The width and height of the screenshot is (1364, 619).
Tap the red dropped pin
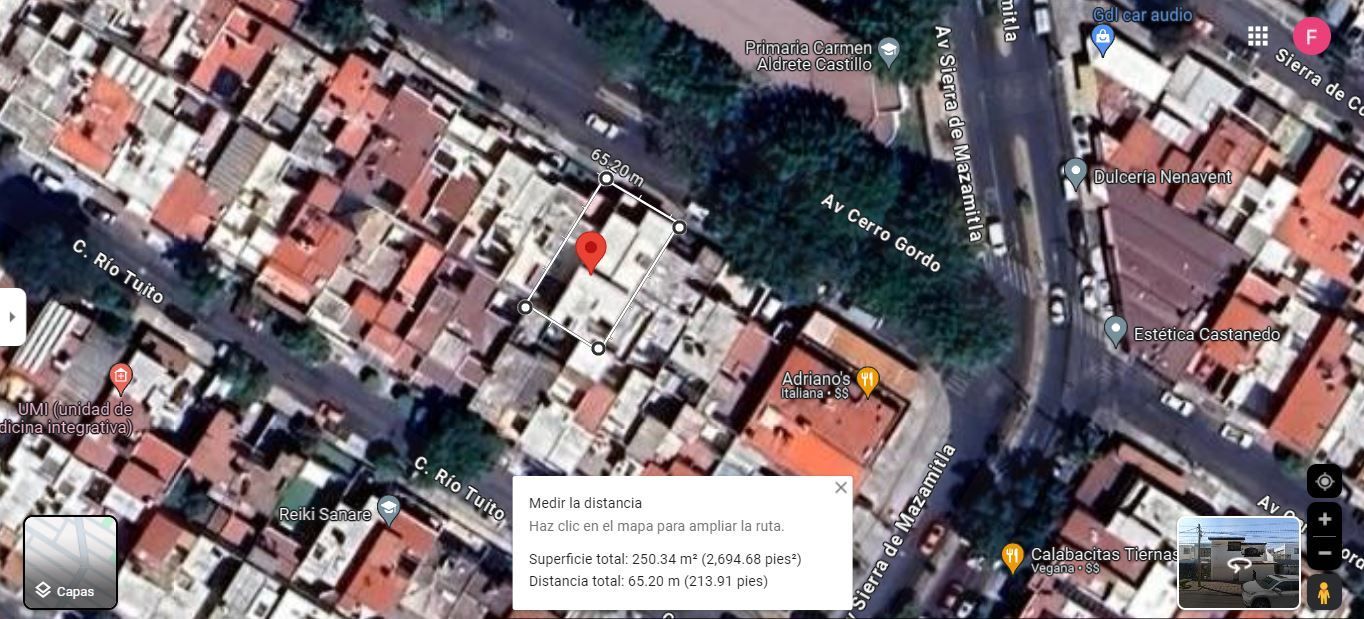tap(591, 250)
